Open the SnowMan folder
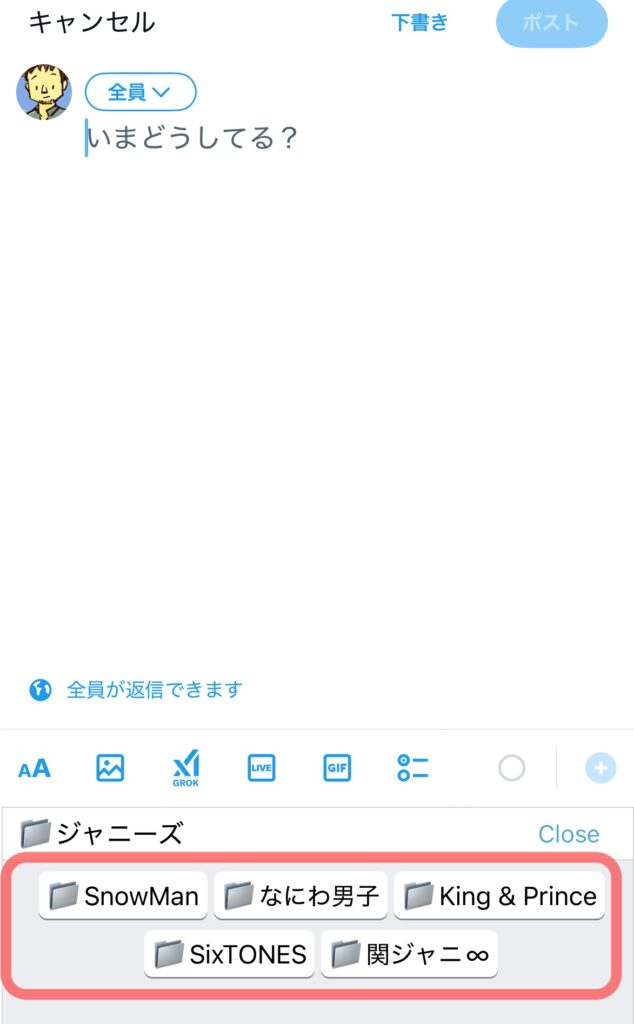 click(x=123, y=896)
